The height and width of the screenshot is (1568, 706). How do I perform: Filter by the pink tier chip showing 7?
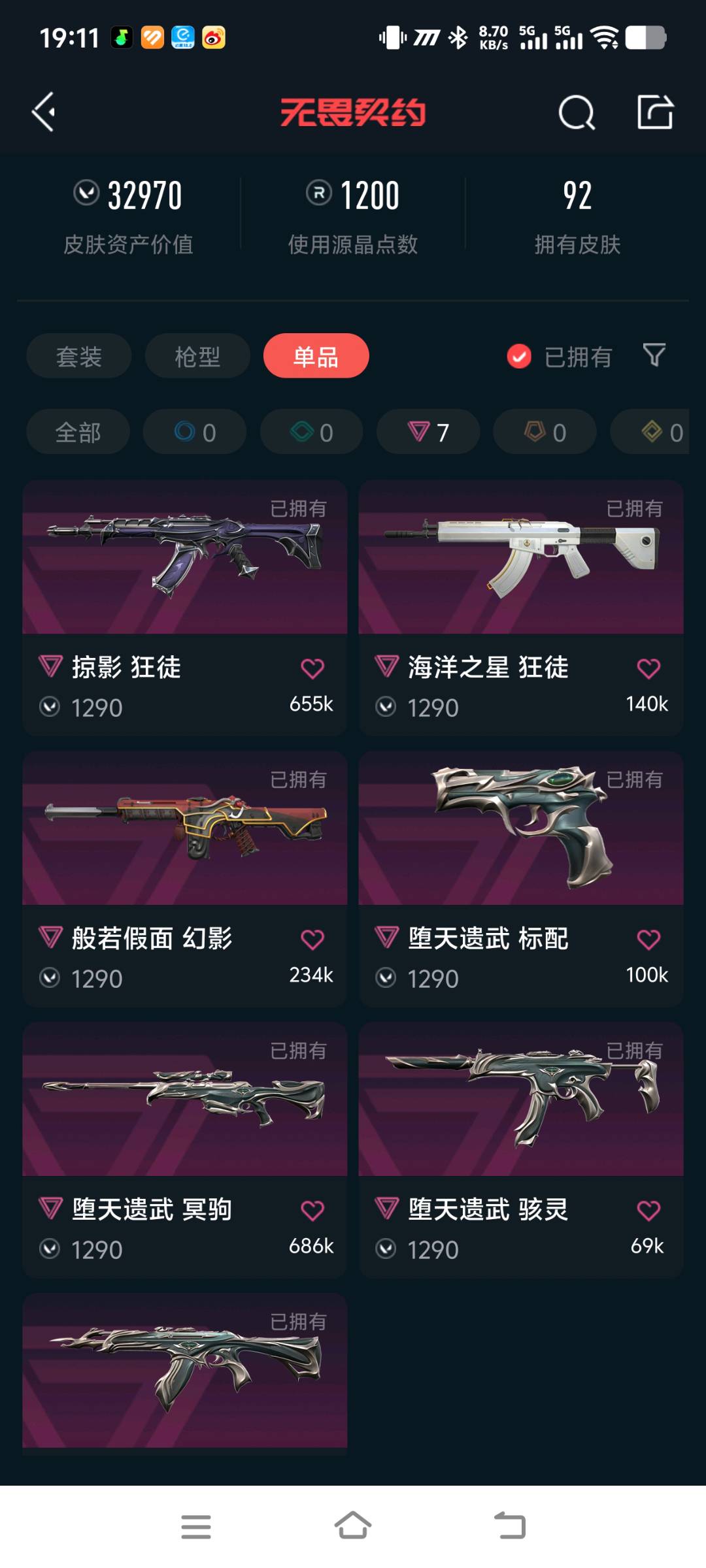(x=428, y=432)
